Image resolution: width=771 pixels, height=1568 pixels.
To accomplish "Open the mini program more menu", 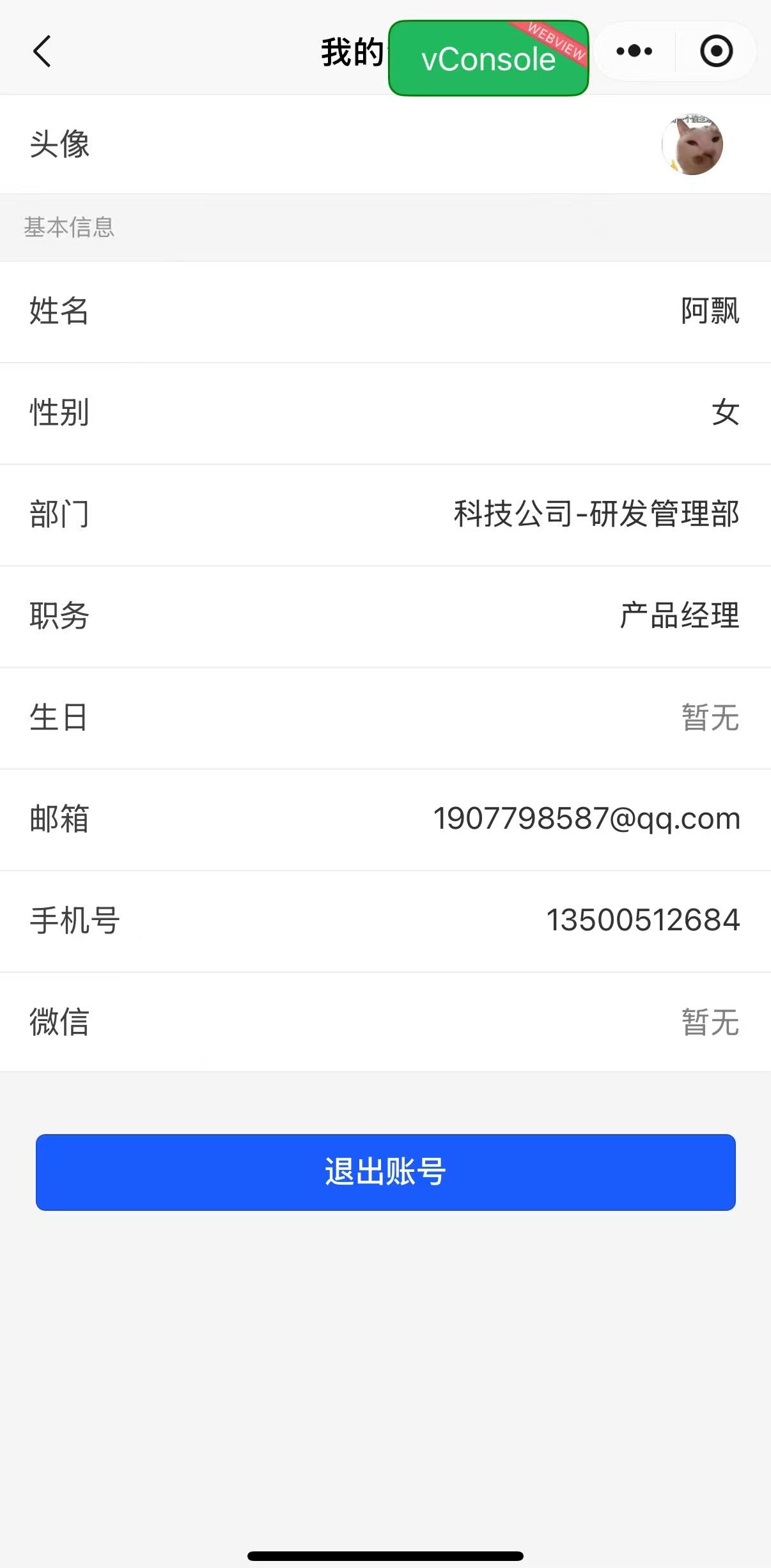I will (x=634, y=51).
